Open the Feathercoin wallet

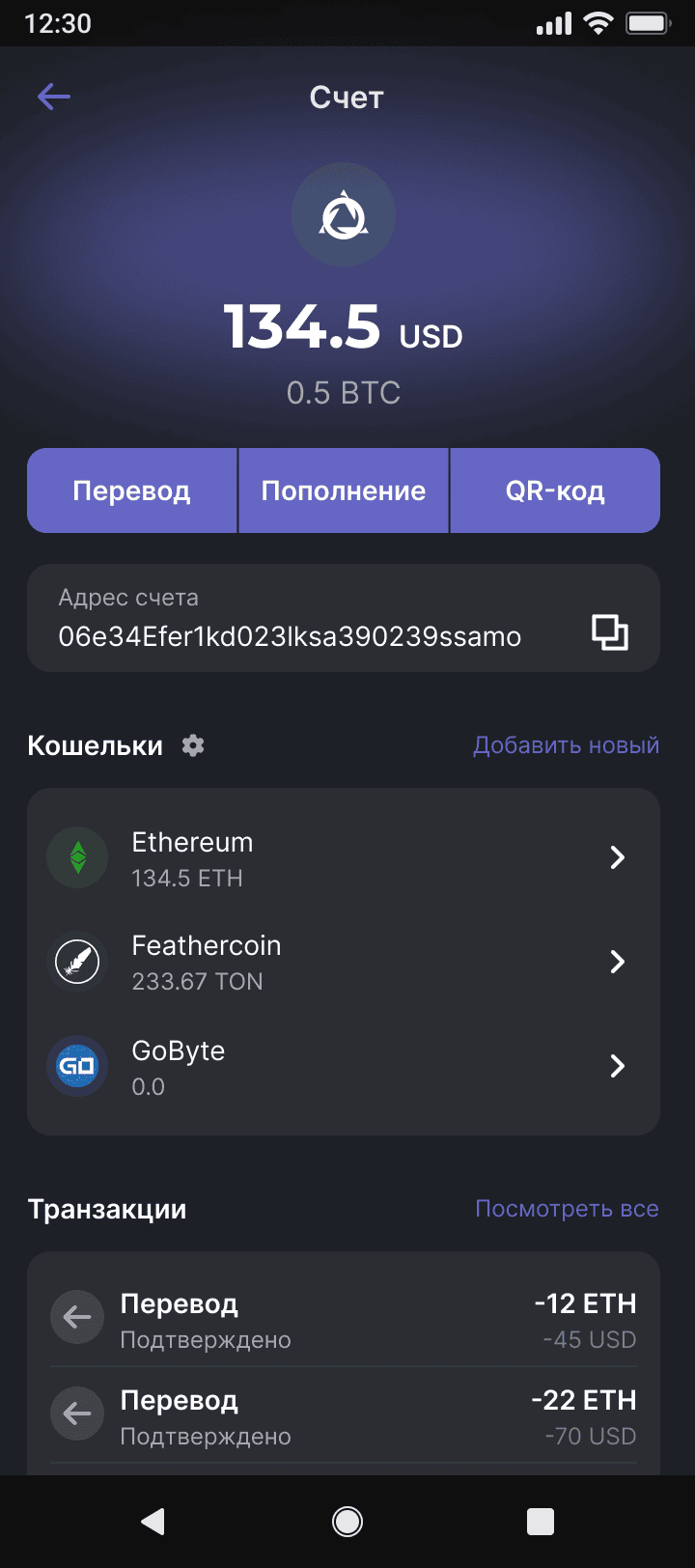pos(344,962)
